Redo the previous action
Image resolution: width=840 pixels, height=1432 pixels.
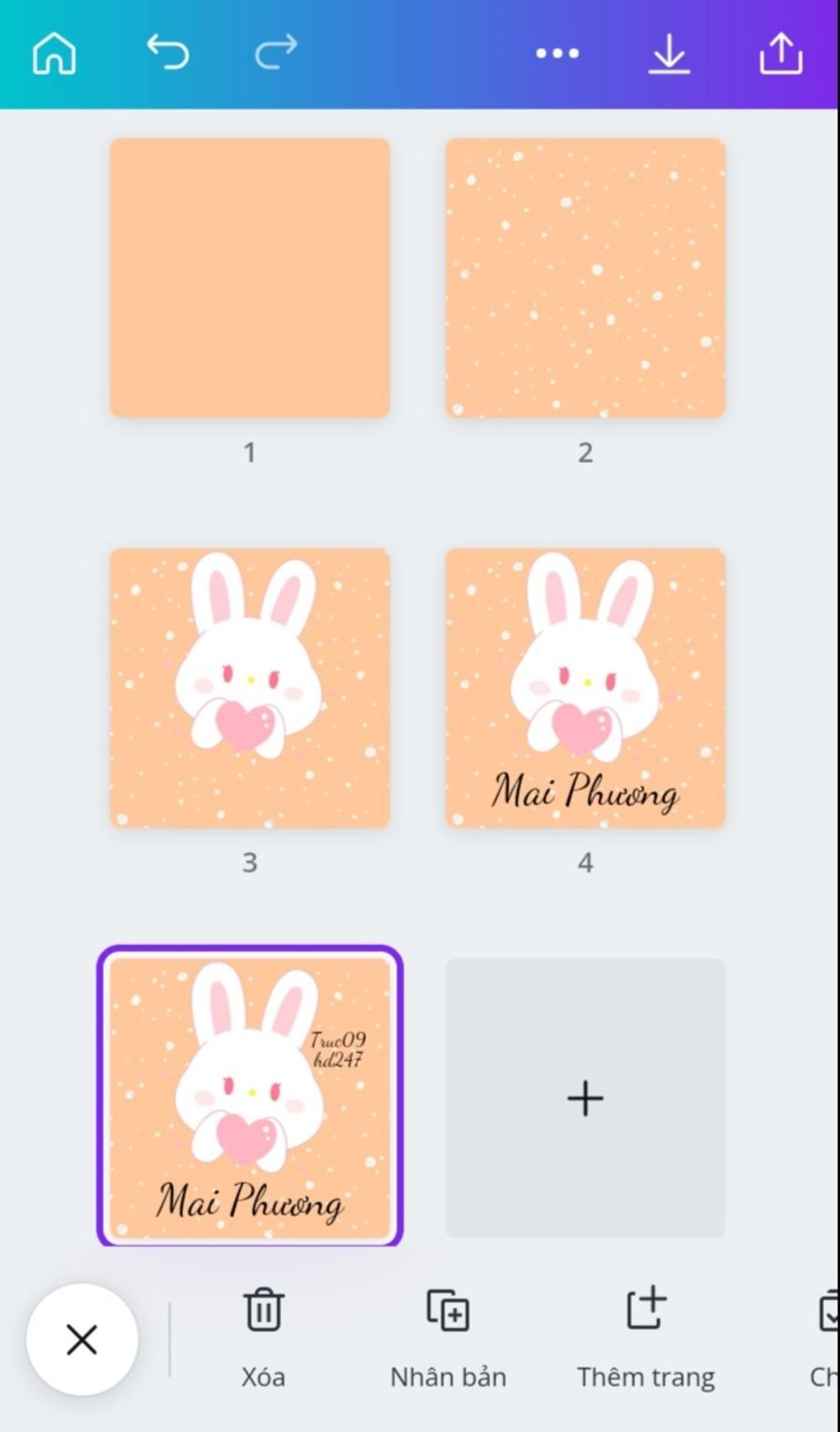click(276, 53)
